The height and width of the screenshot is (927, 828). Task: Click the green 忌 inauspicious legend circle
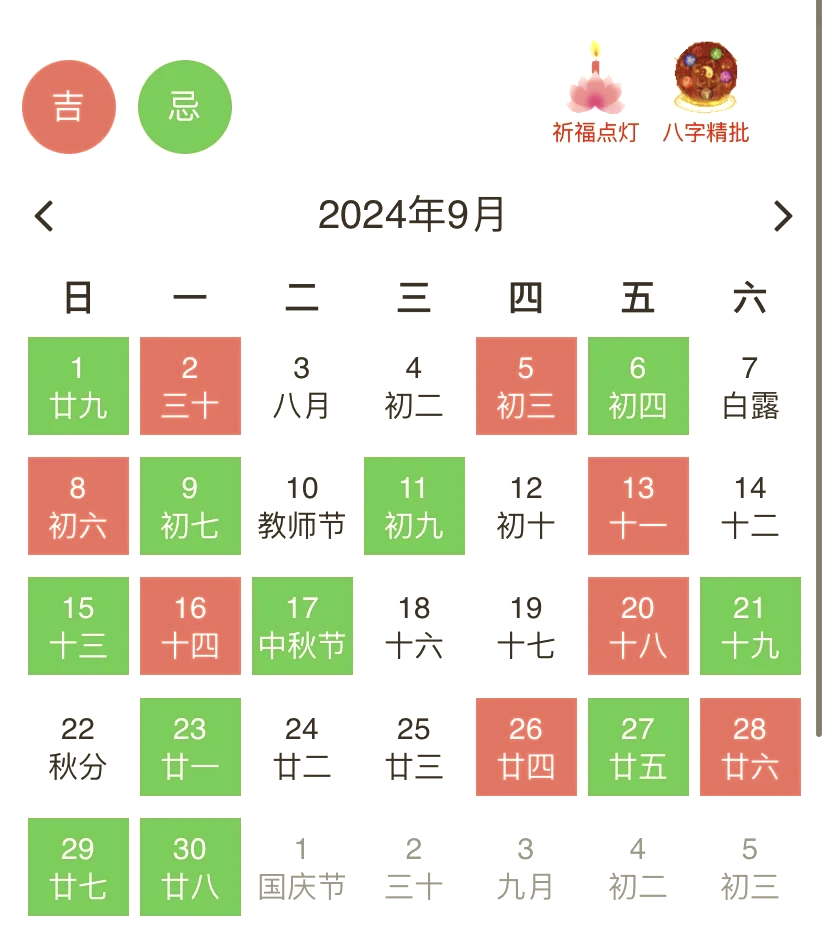pos(184,107)
